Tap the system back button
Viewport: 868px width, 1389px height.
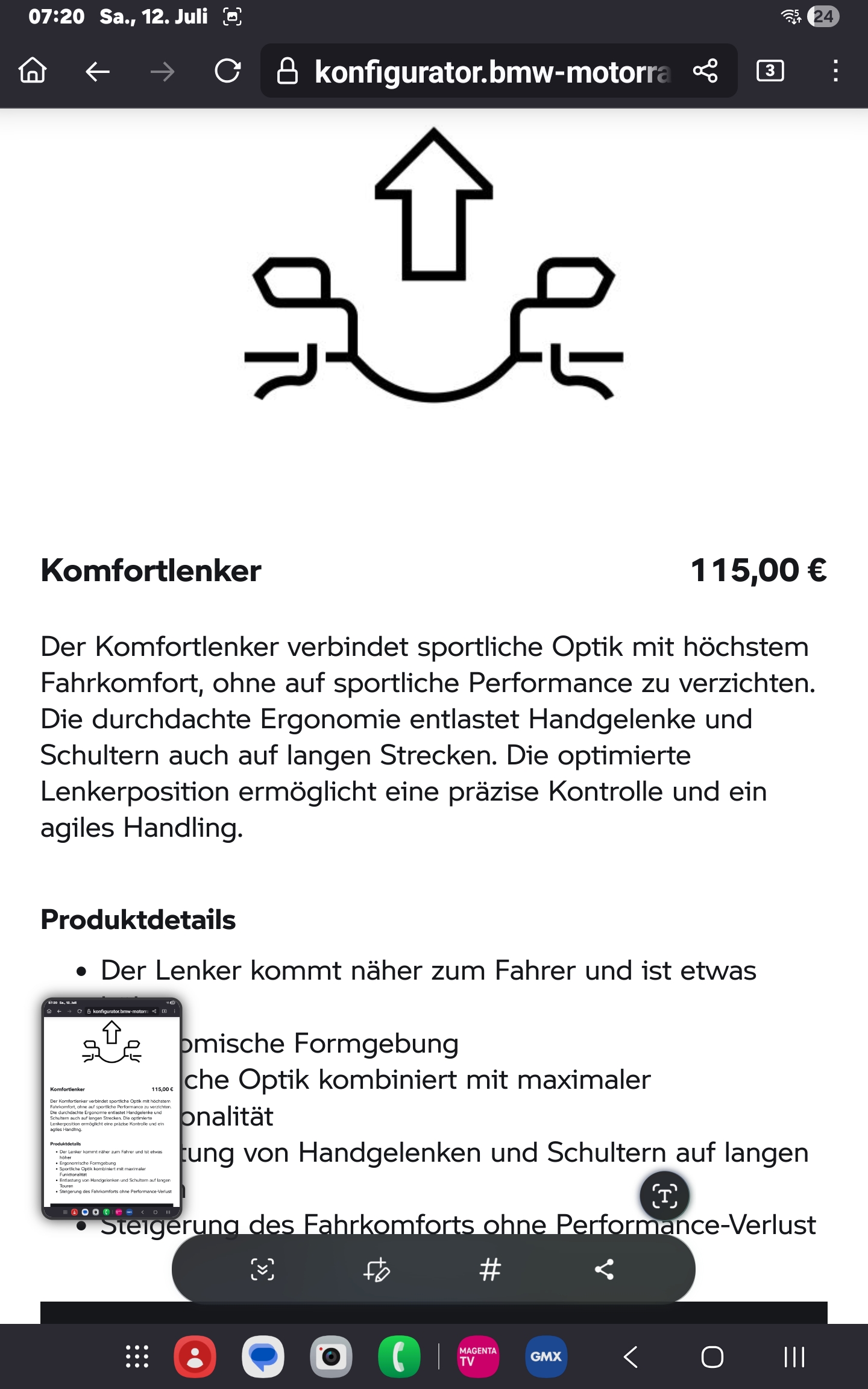tap(631, 1357)
